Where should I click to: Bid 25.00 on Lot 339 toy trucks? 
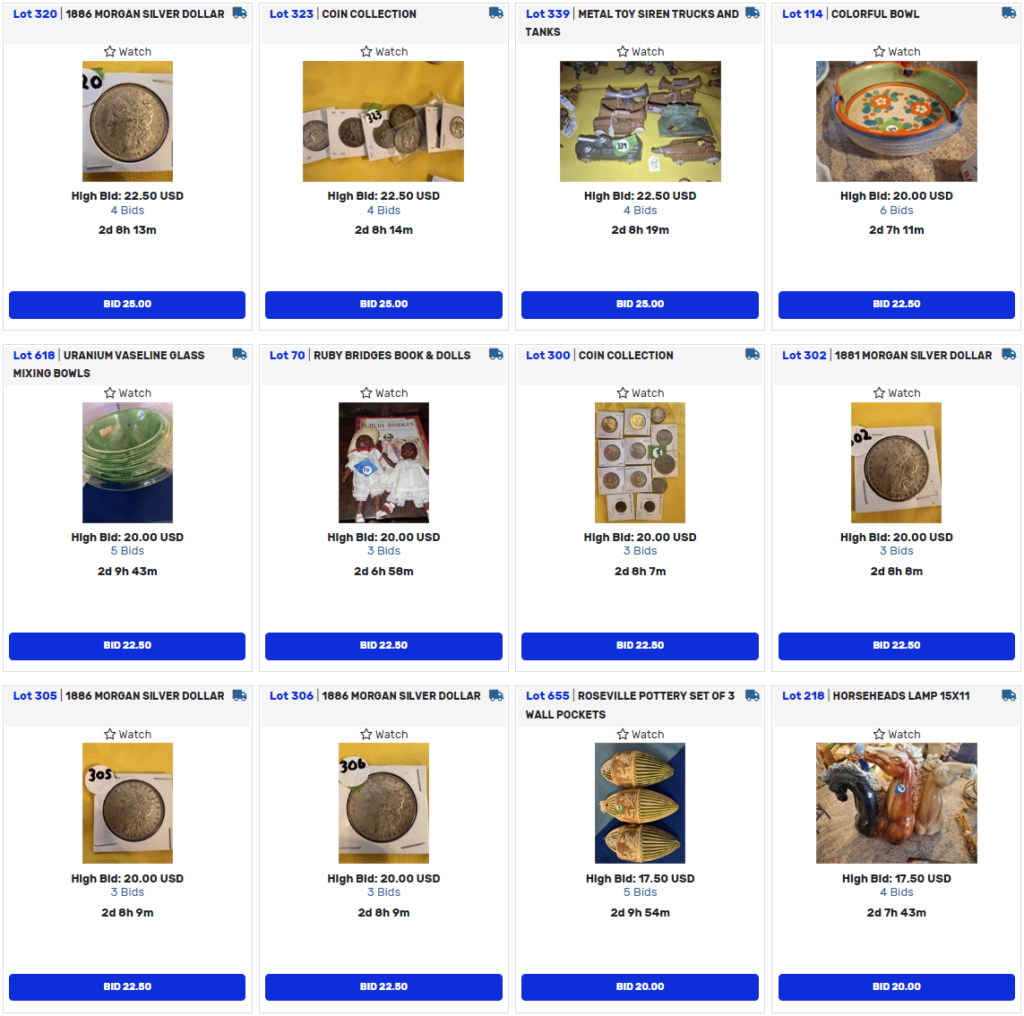[x=640, y=304]
